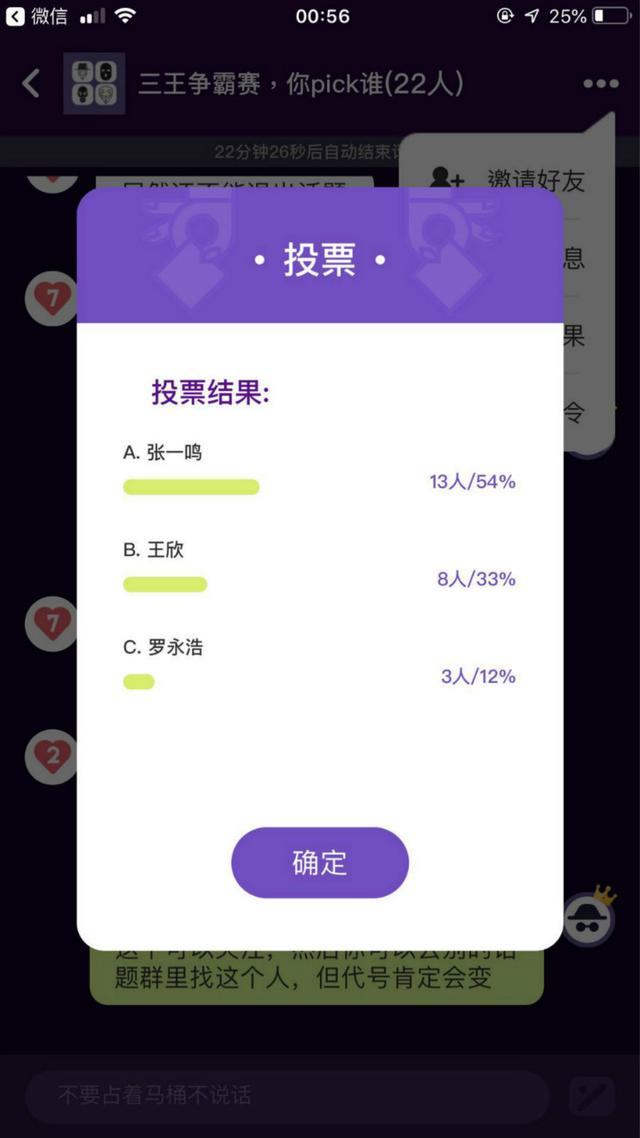Confirm the vote results with 确定
The width and height of the screenshot is (640, 1138).
pos(320,862)
